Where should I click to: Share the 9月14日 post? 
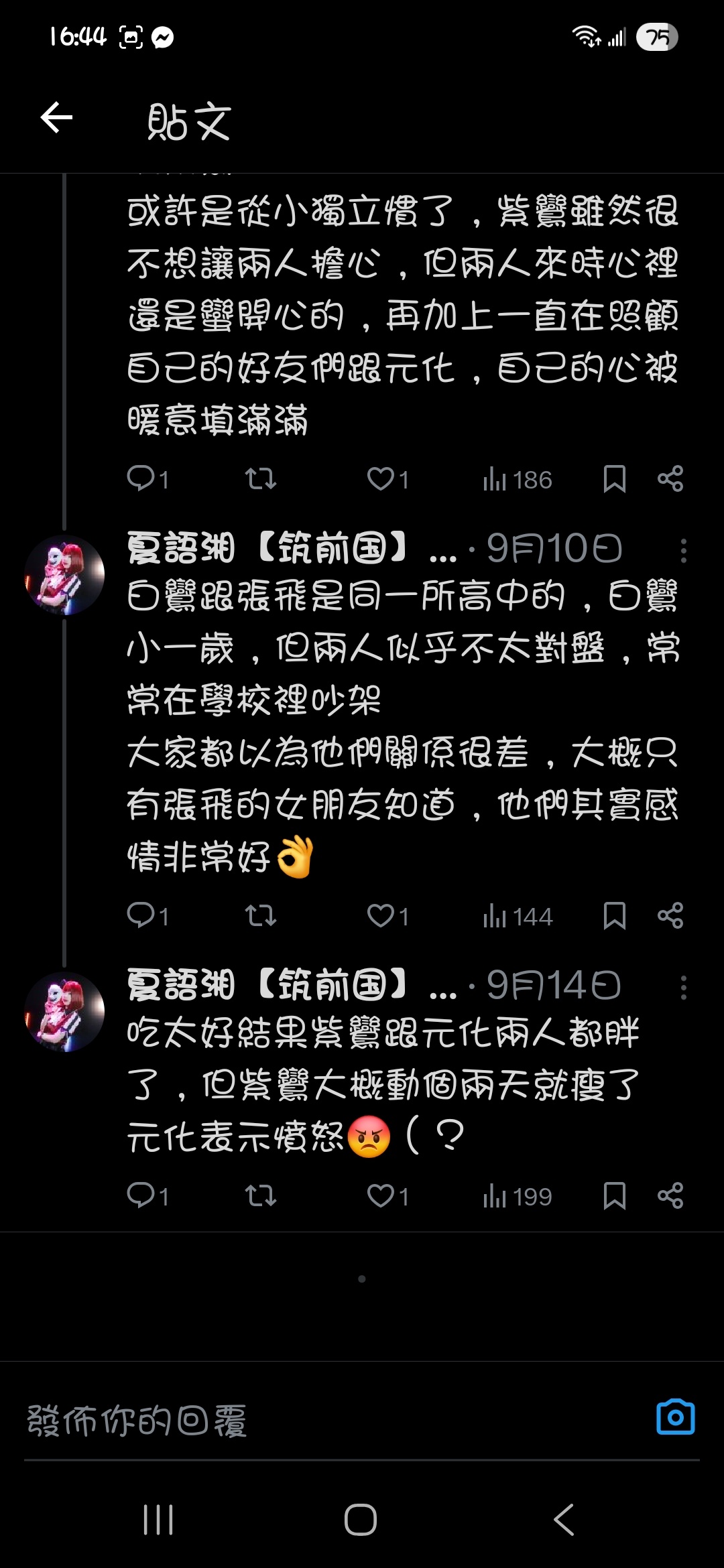pos(670,1195)
